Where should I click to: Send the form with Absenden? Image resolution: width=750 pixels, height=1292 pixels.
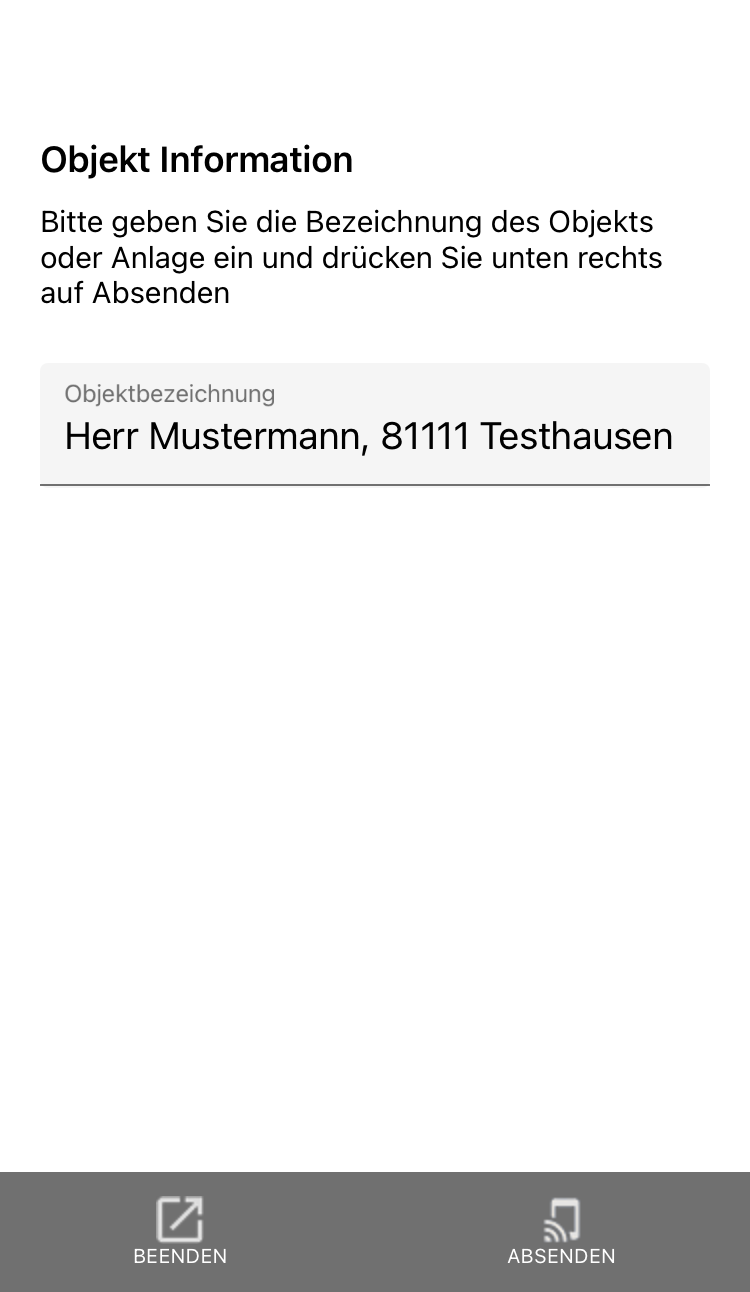(x=561, y=1232)
